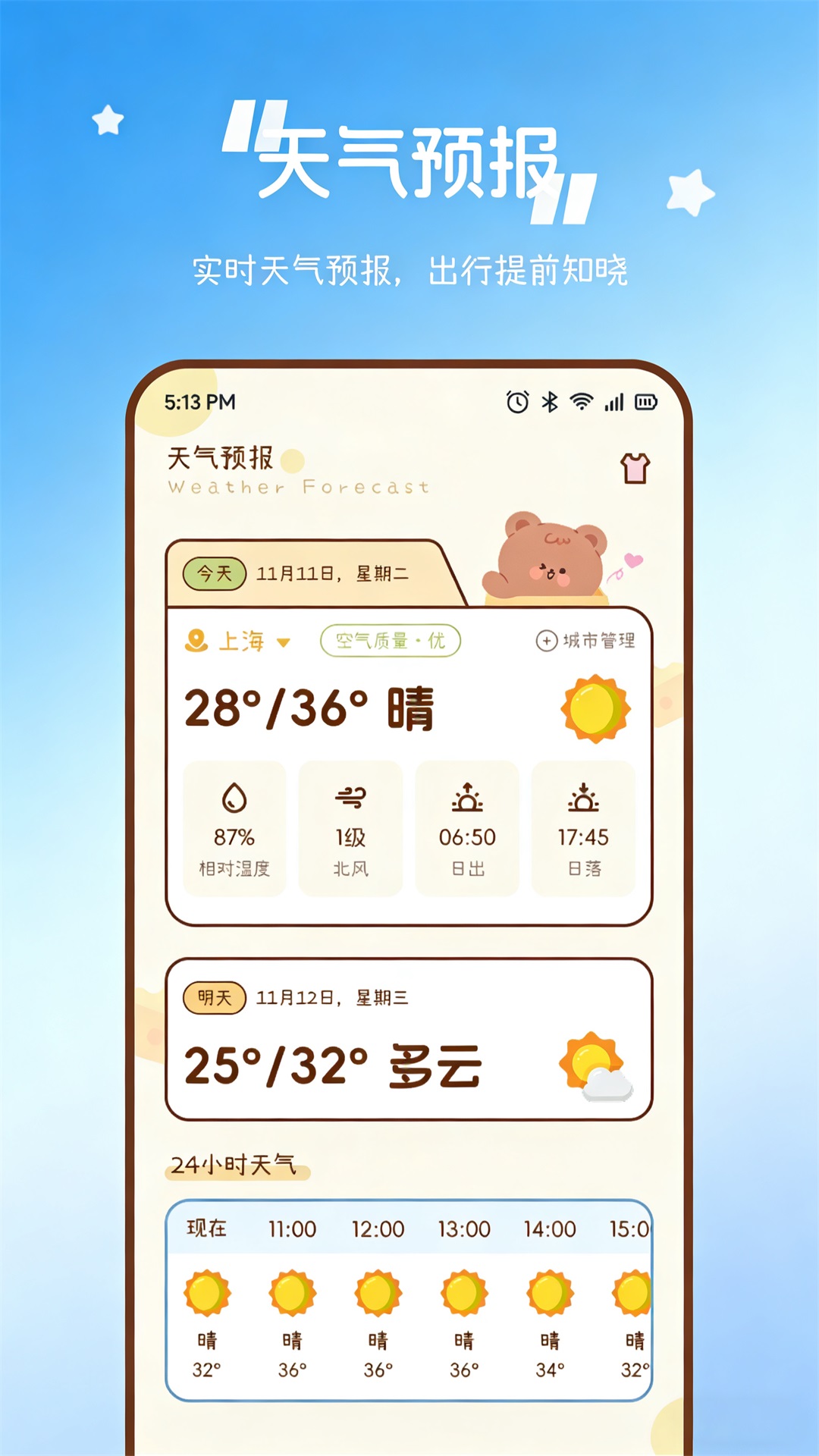Click the partly cloudy icon in tomorrow's card
819x1456 pixels.
point(595,1068)
